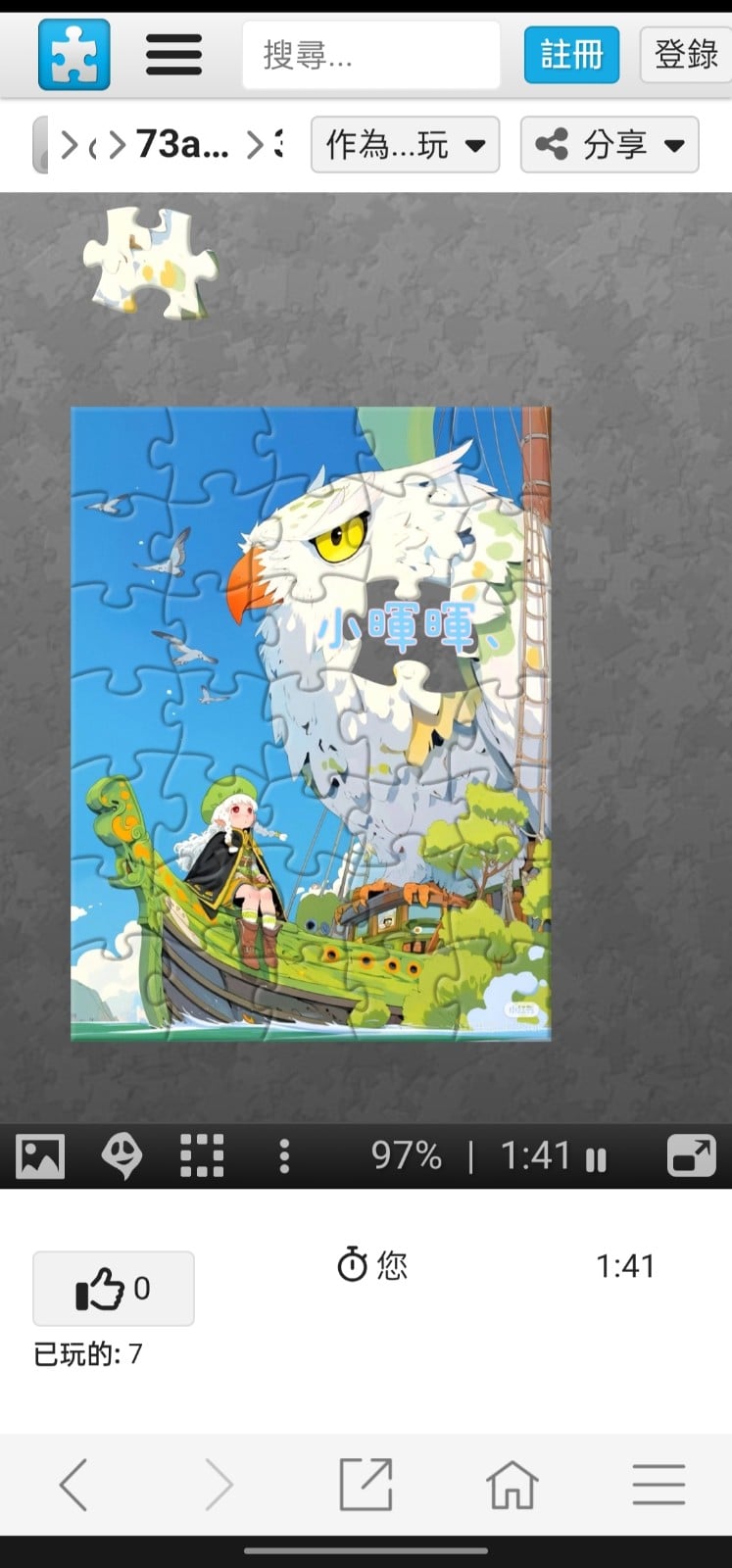Image resolution: width=732 pixels, height=1568 pixels.
Task: Toggle the ghost image overlay
Action: (x=122, y=1156)
